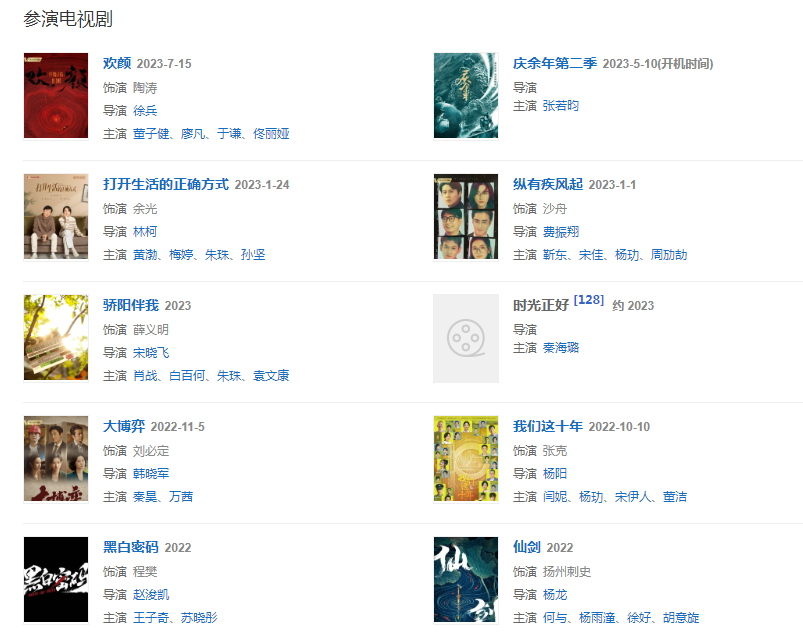Viewport: 803px width, 634px height.
Task: Open 我们这十年 title link
Action: coord(547,426)
